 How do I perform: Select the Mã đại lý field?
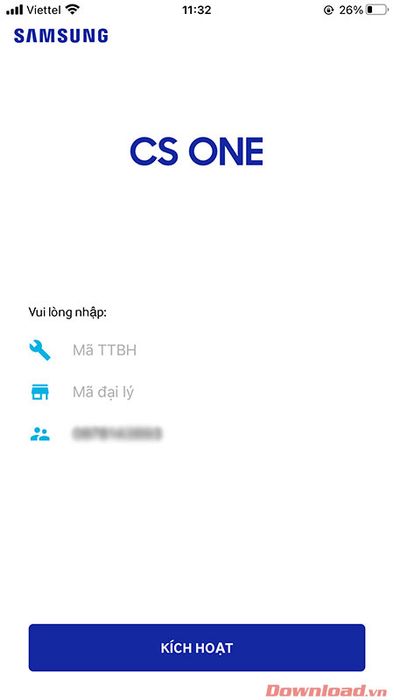(218, 392)
